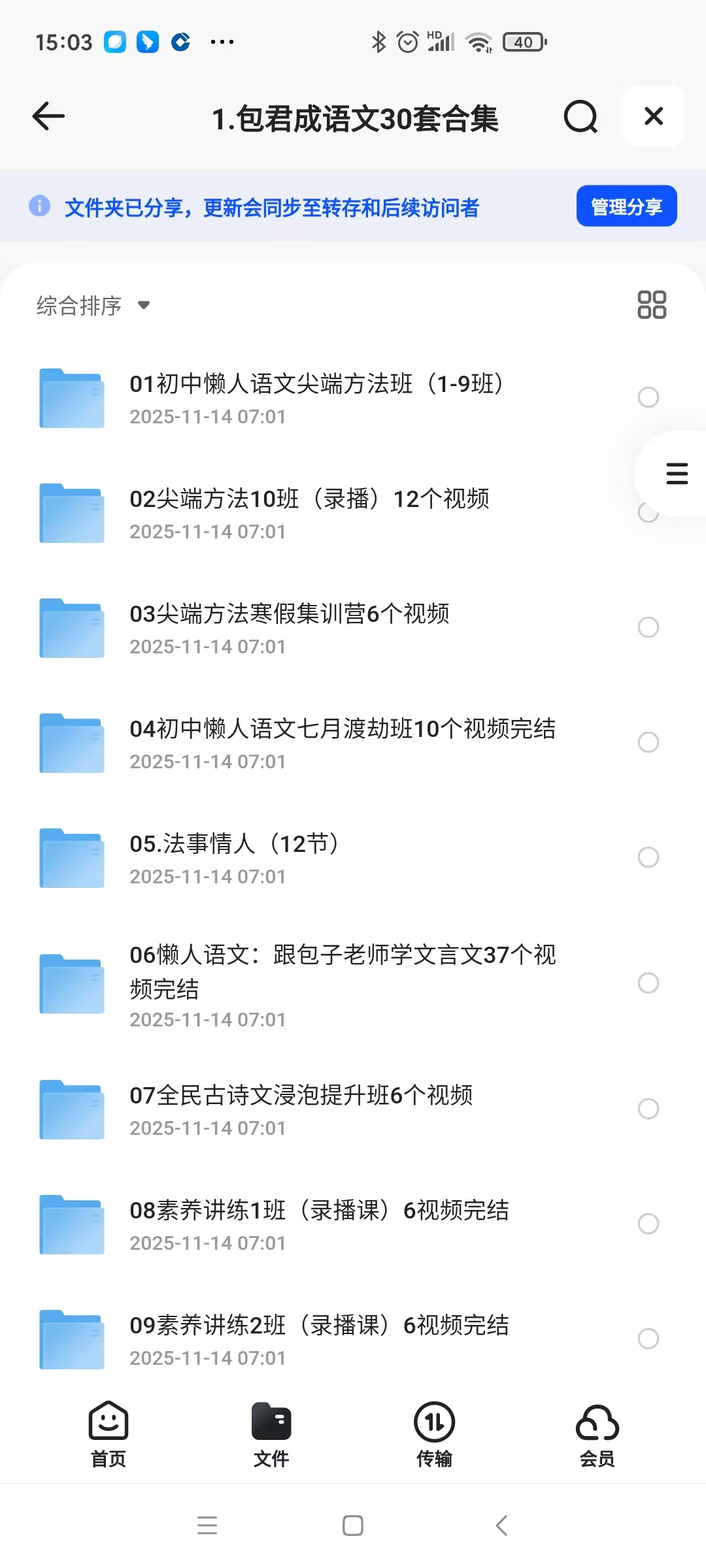The image size is (706, 1568).
Task: Open folder 09素养讲练2班（录播课）
Action: pos(319,1339)
